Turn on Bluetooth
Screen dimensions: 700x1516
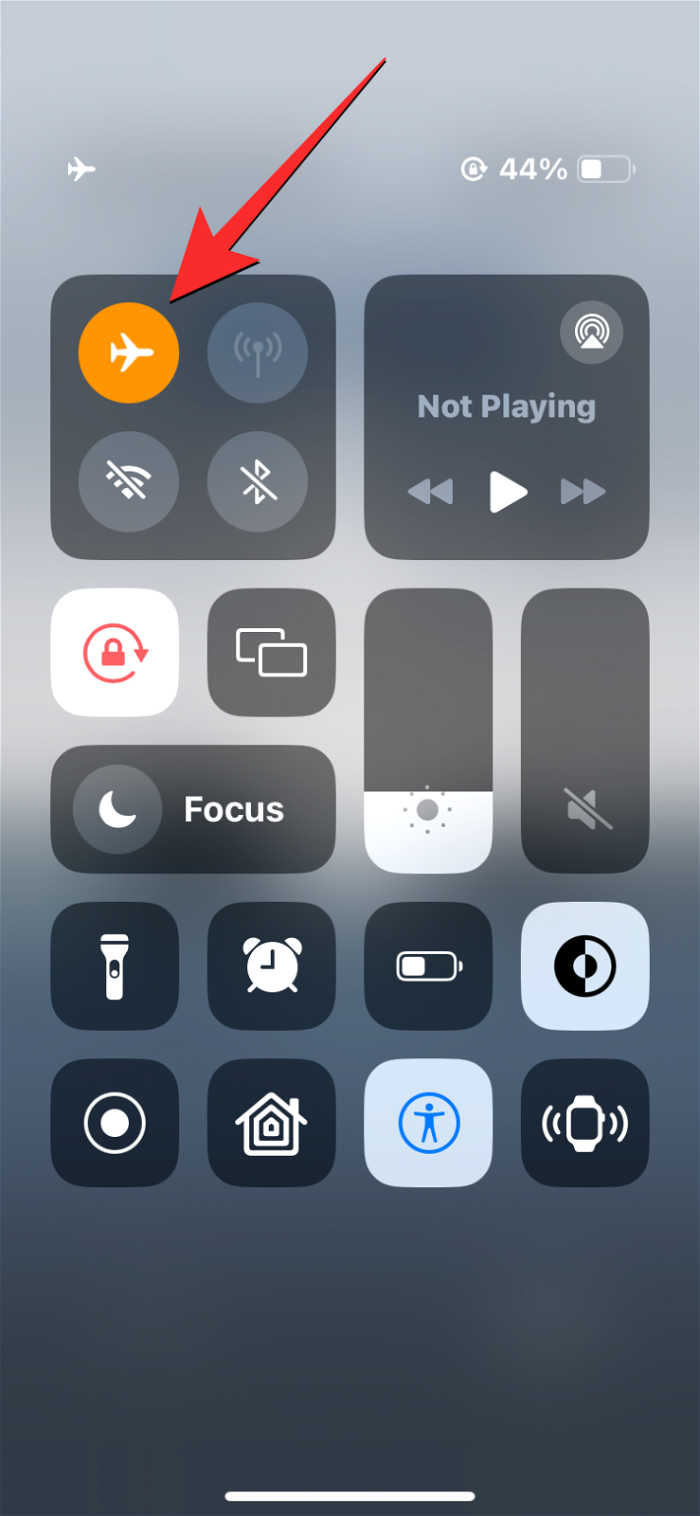[x=257, y=482]
